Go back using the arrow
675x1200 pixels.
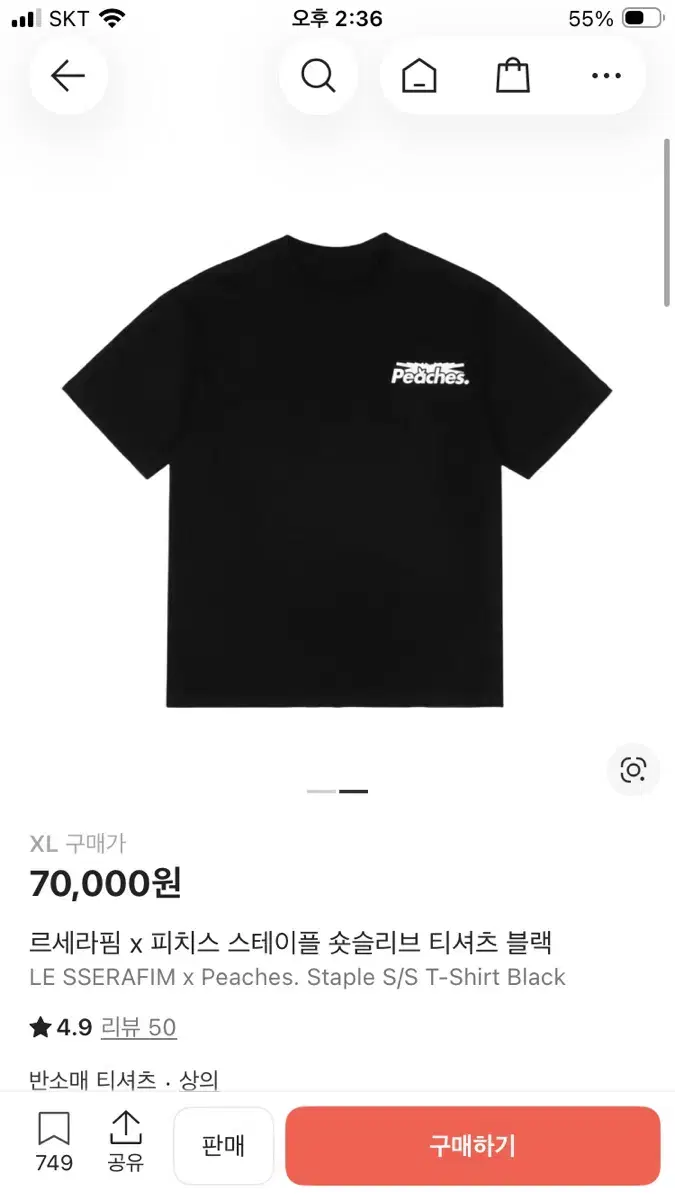click(68, 76)
